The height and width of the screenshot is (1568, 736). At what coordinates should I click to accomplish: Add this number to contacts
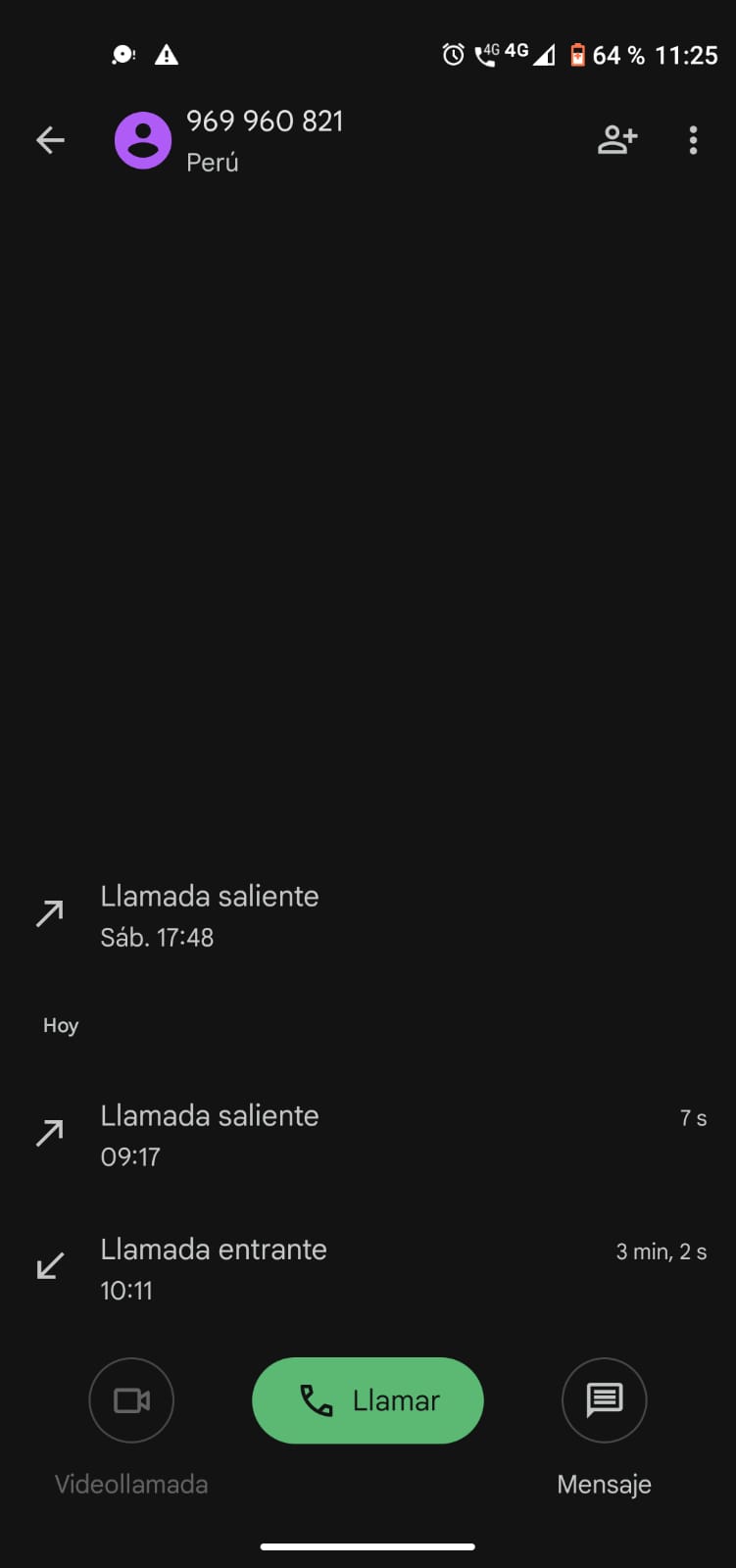pos(617,141)
